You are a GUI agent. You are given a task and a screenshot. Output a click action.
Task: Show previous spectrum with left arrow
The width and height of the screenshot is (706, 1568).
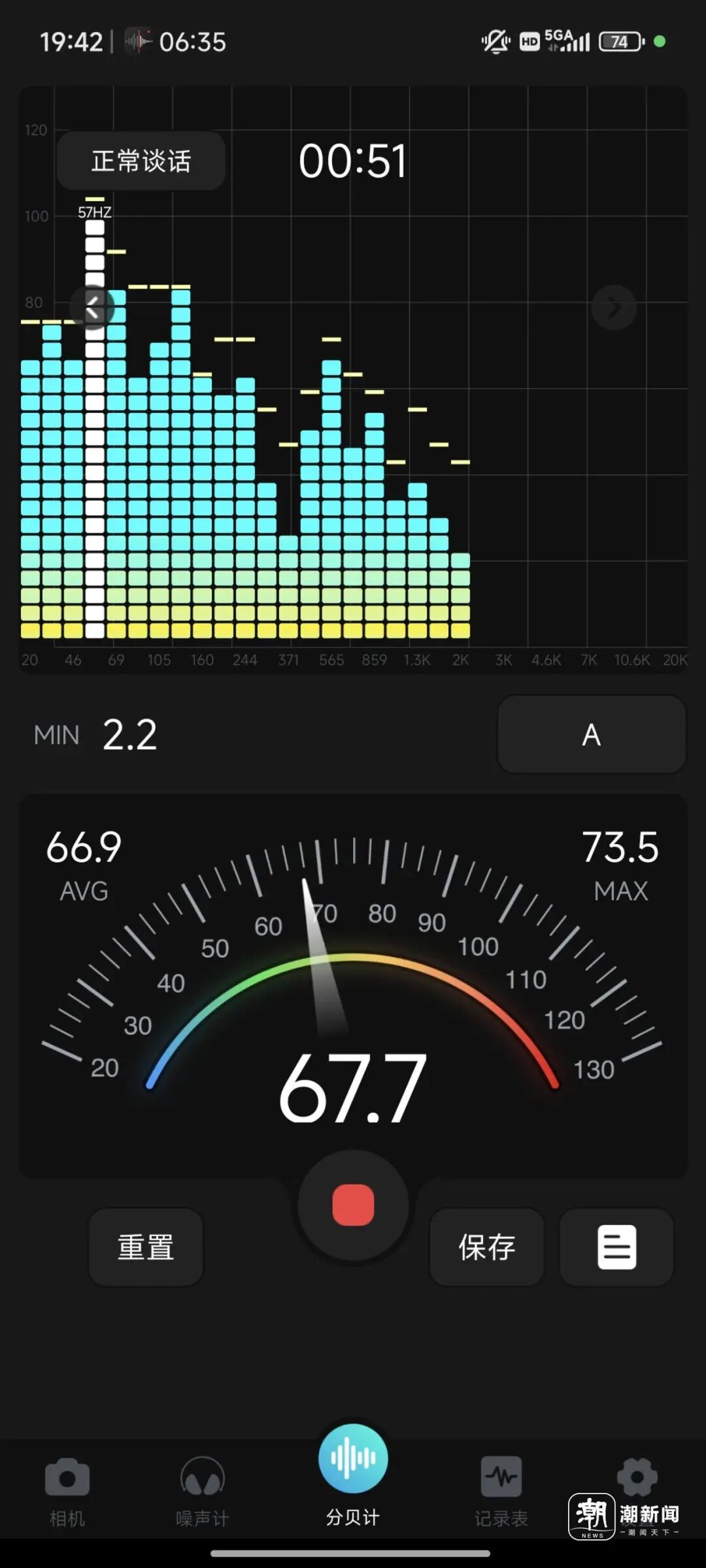click(x=93, y=307)
